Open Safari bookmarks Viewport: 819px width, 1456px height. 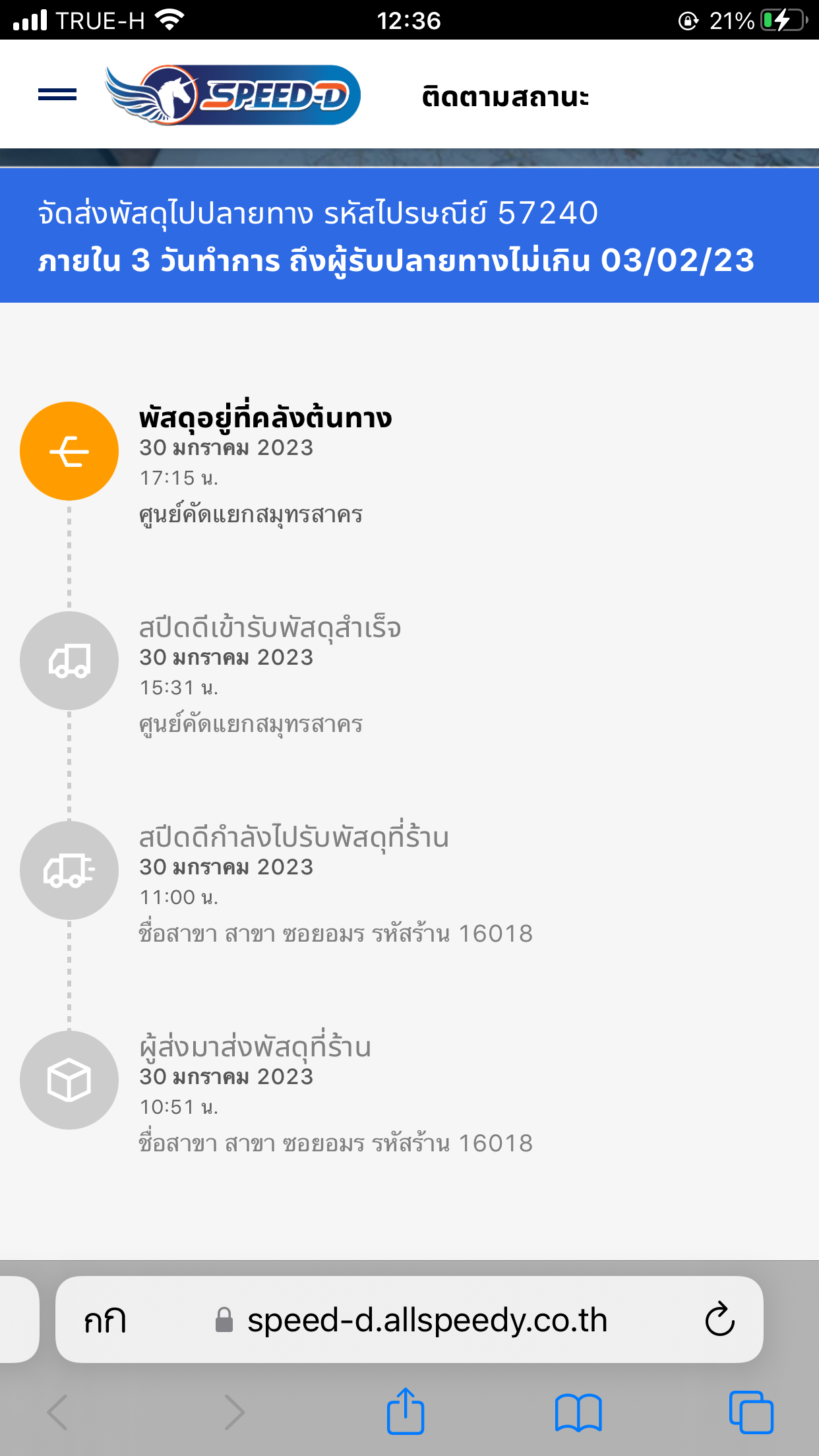pyautogui.click(x=578, y=1412)
